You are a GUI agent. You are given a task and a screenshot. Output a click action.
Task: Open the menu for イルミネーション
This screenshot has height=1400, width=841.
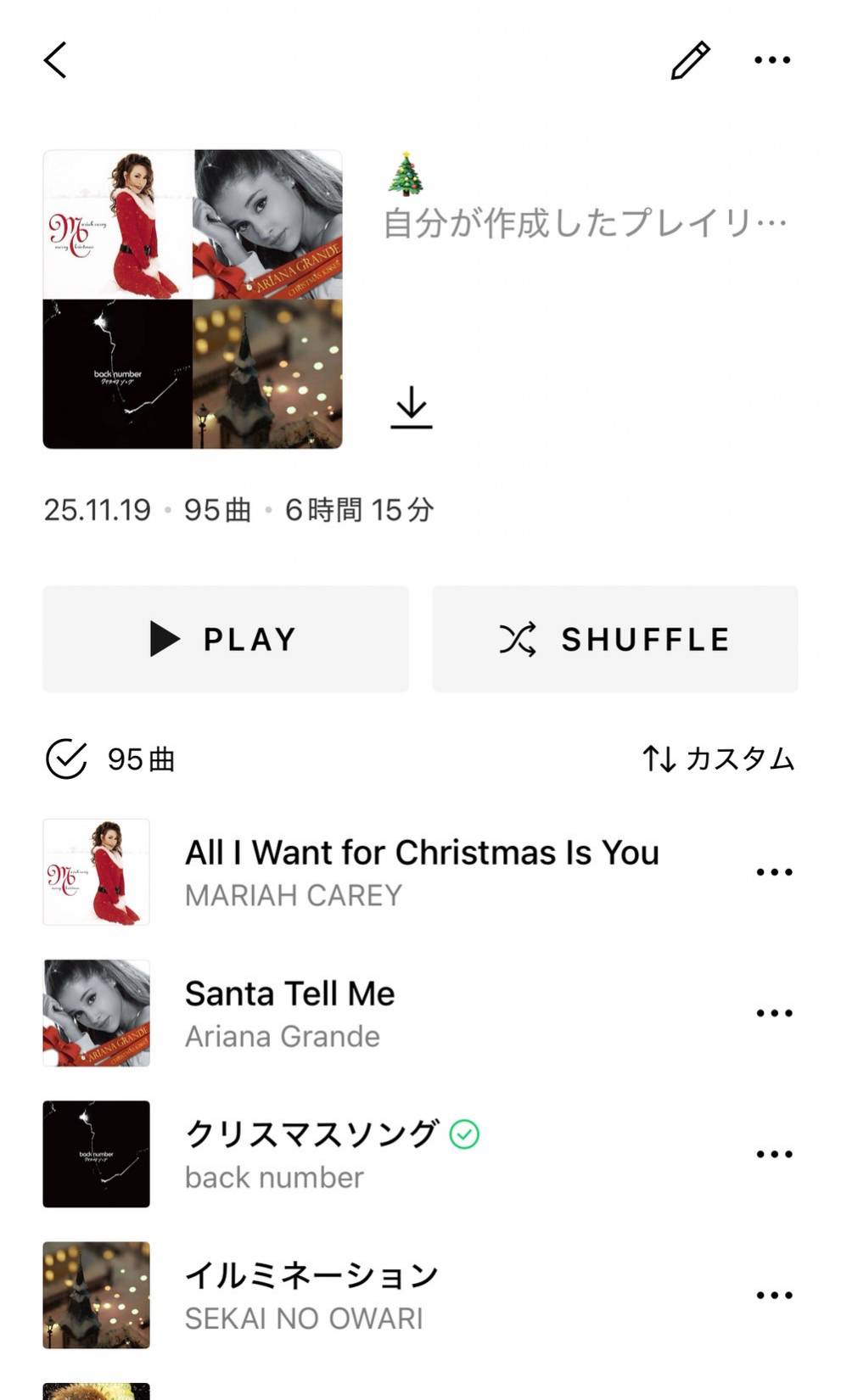tap(774, 1295)
